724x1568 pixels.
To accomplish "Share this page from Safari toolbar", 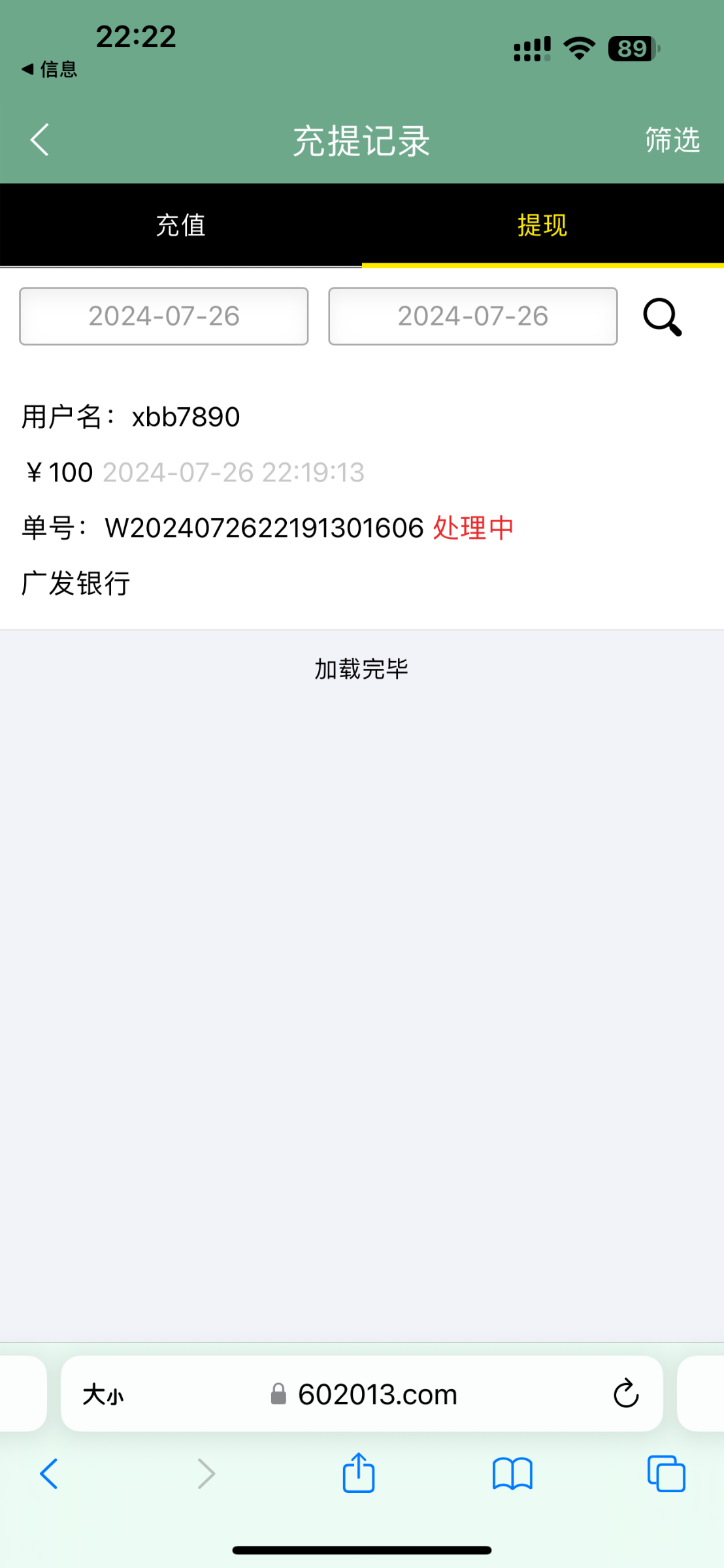I will pyautogui.click(x=359, y=1473).
